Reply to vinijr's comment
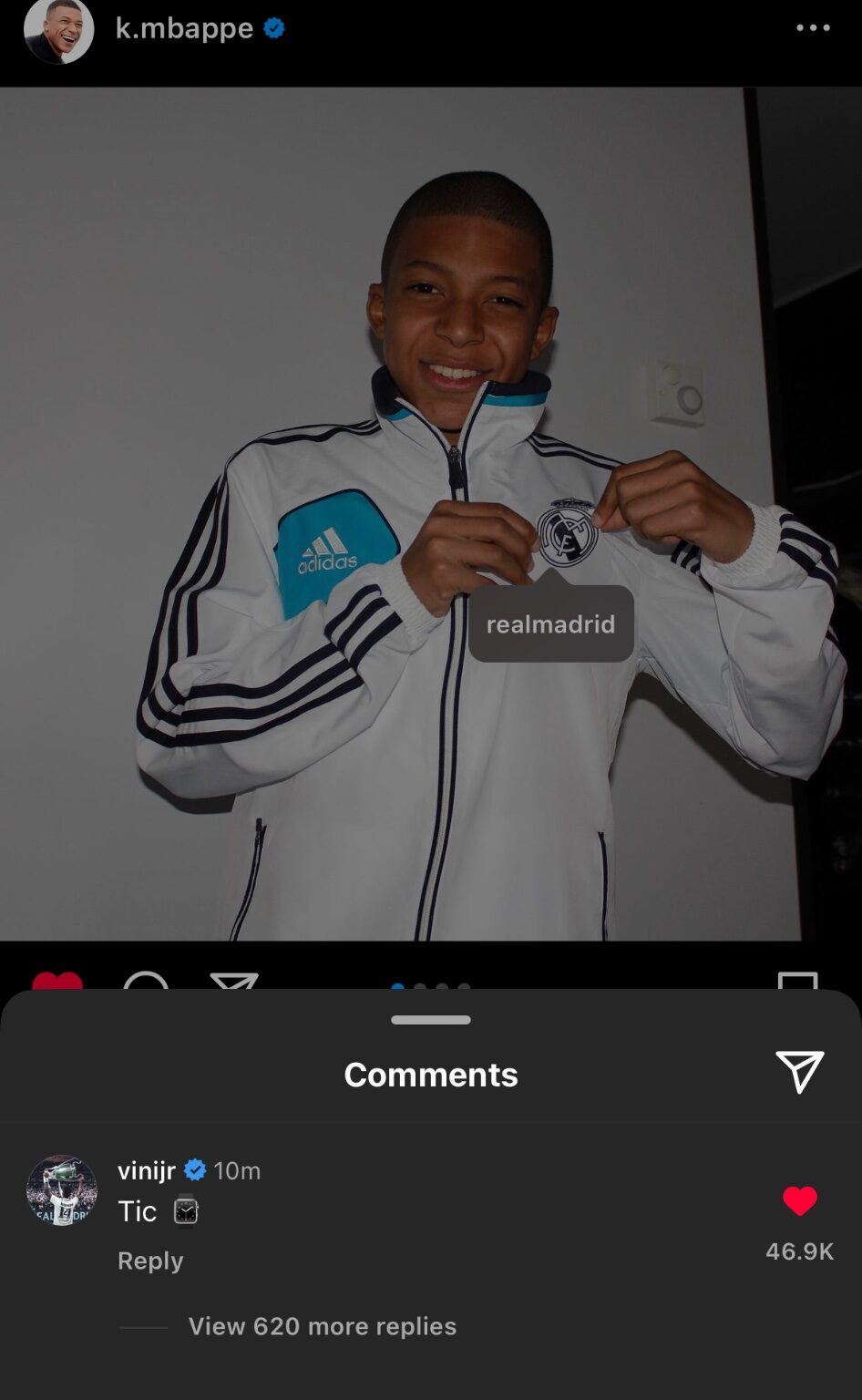862x1400 pixels. [150, 1261]
